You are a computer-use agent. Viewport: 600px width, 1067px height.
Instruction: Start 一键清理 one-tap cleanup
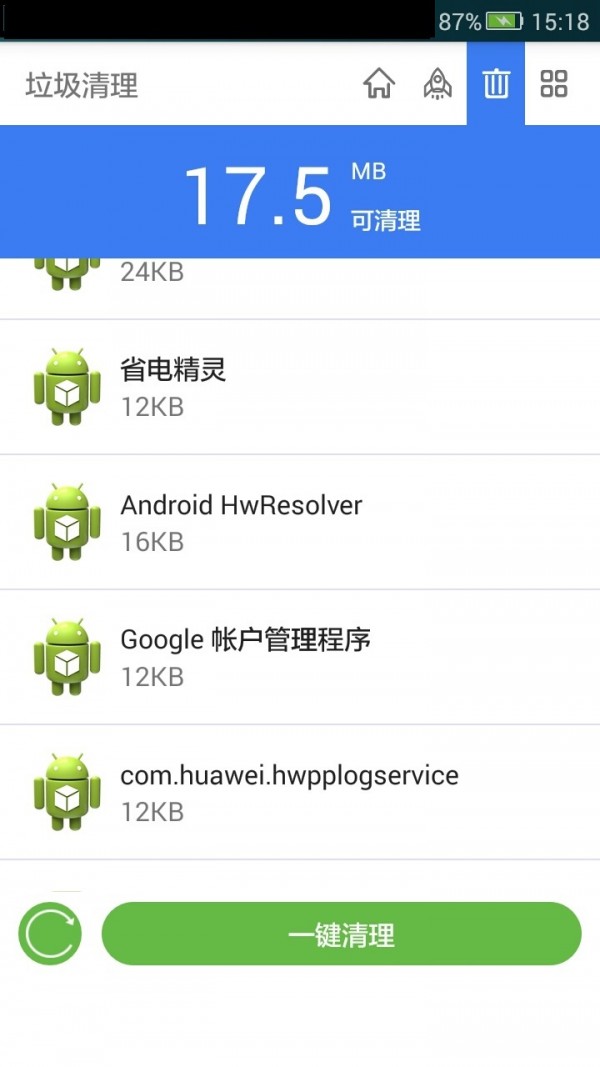click(341, 934)
